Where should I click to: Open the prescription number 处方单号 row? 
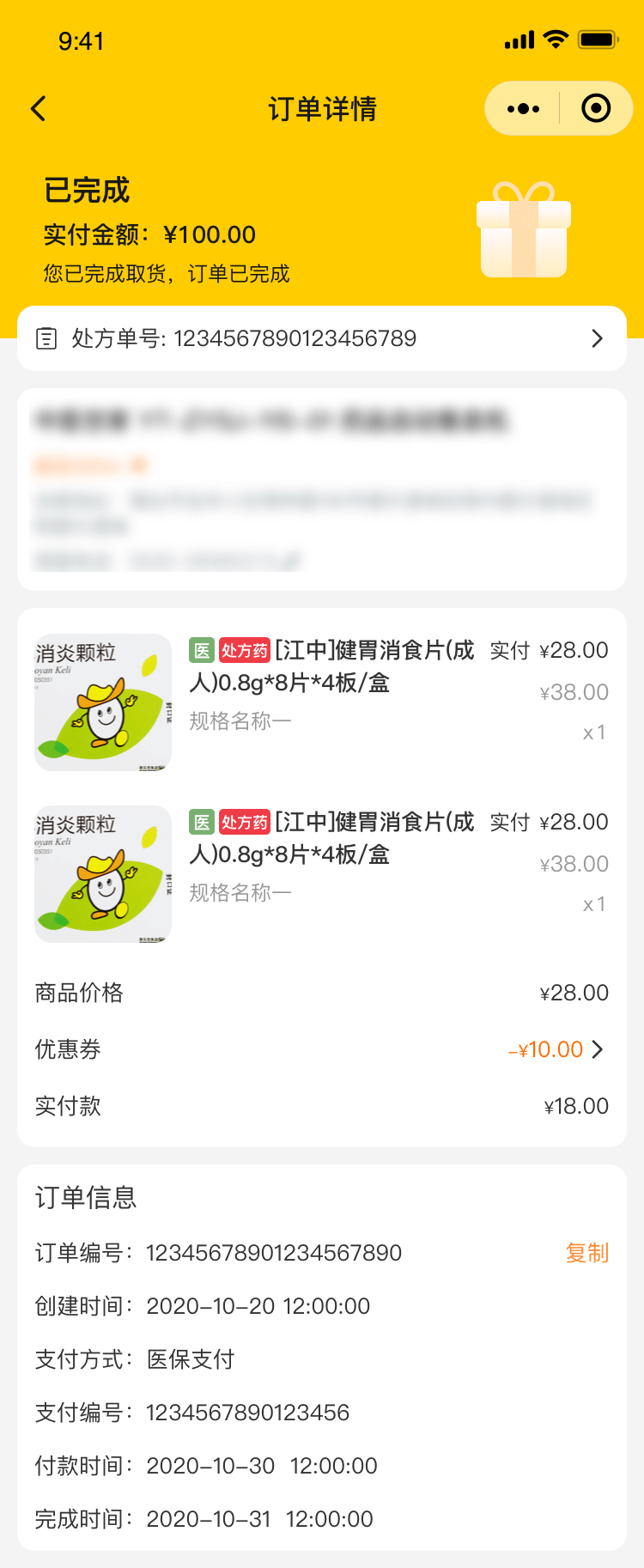[322, 338]
